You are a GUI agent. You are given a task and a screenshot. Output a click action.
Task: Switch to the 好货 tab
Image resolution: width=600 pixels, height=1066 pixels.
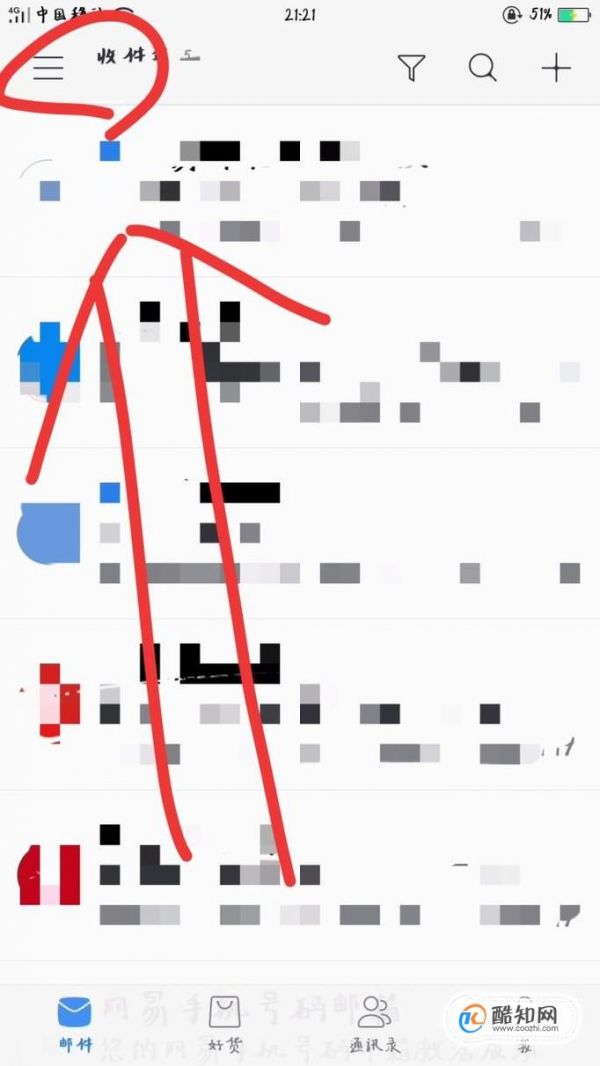click(224, 1022)
